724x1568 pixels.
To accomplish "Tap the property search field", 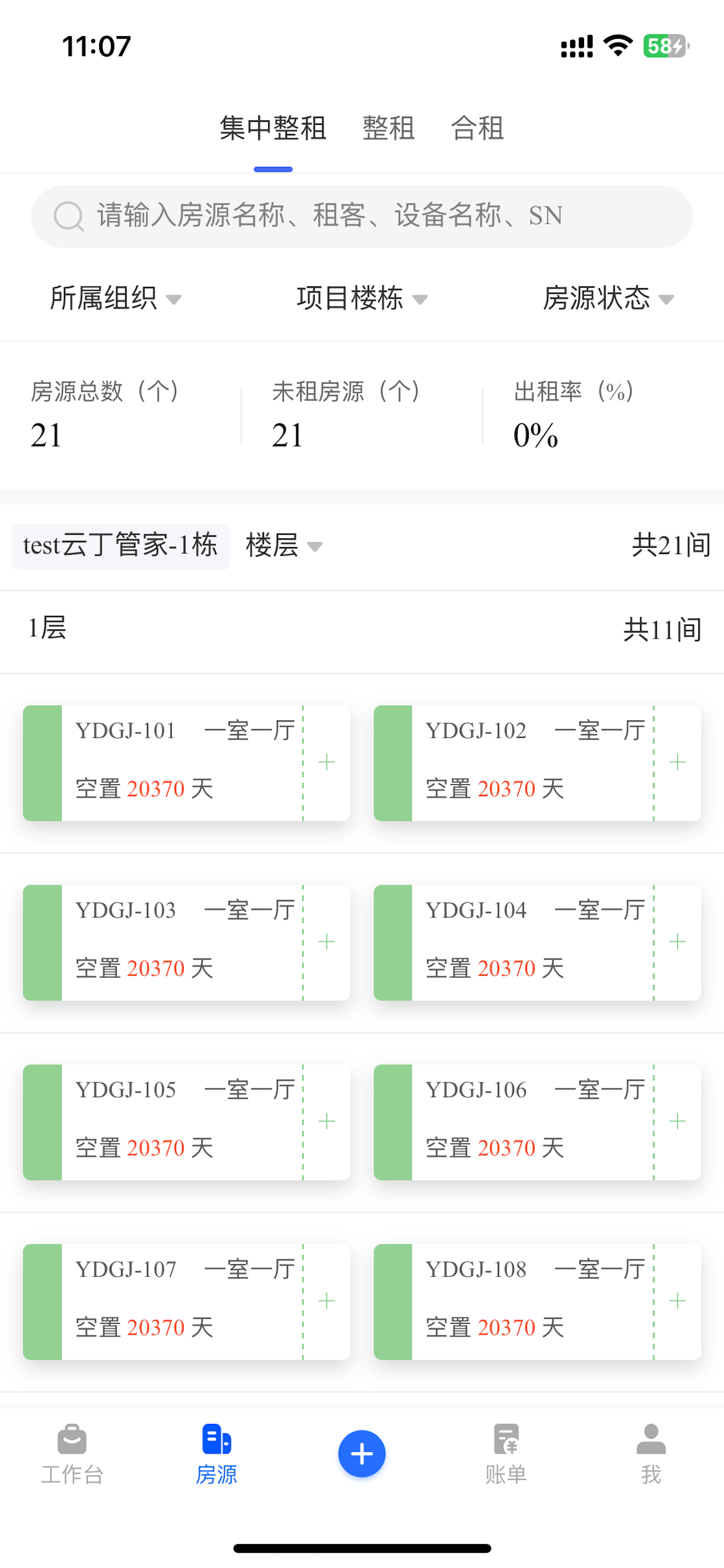I will click(362, 216).
